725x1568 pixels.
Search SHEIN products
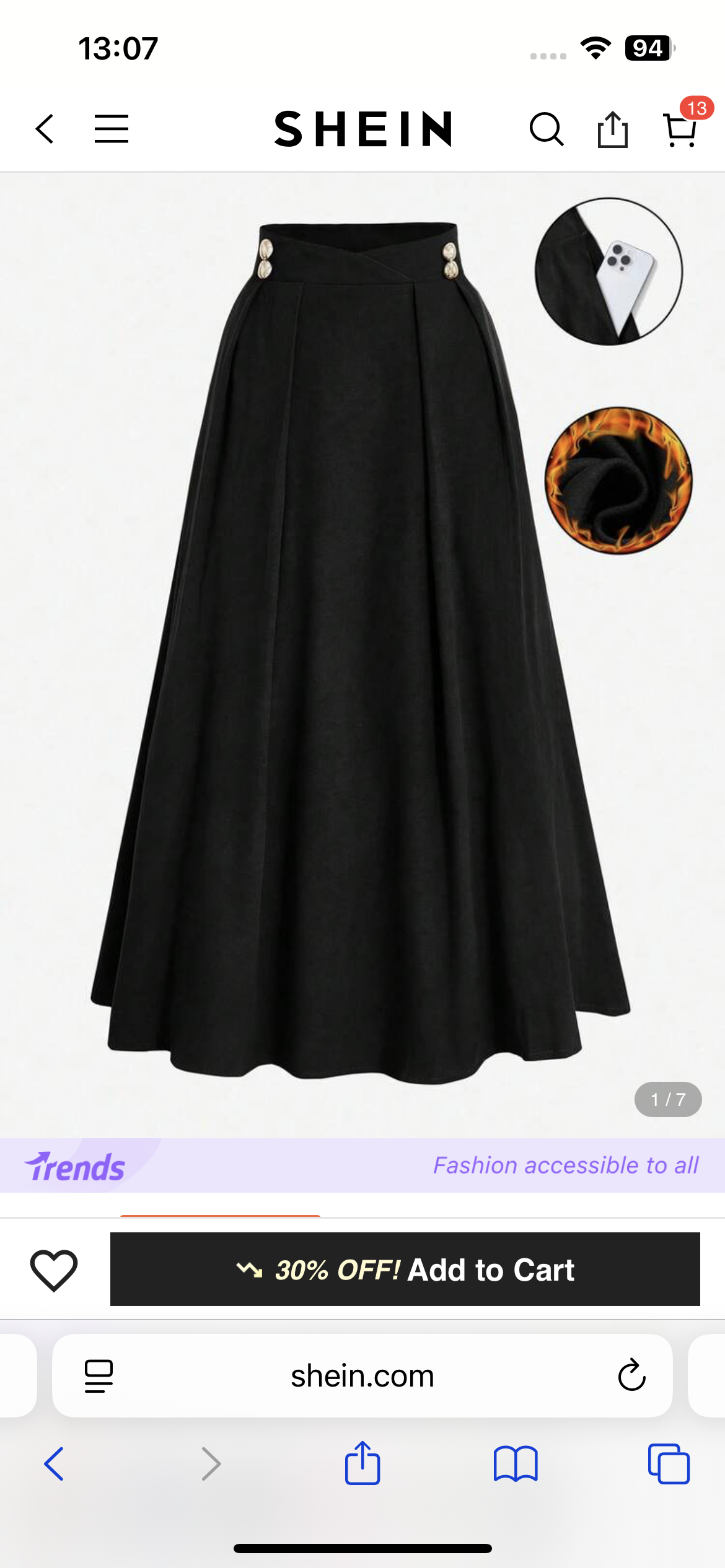pyautogui.click(x=547, y=129)
